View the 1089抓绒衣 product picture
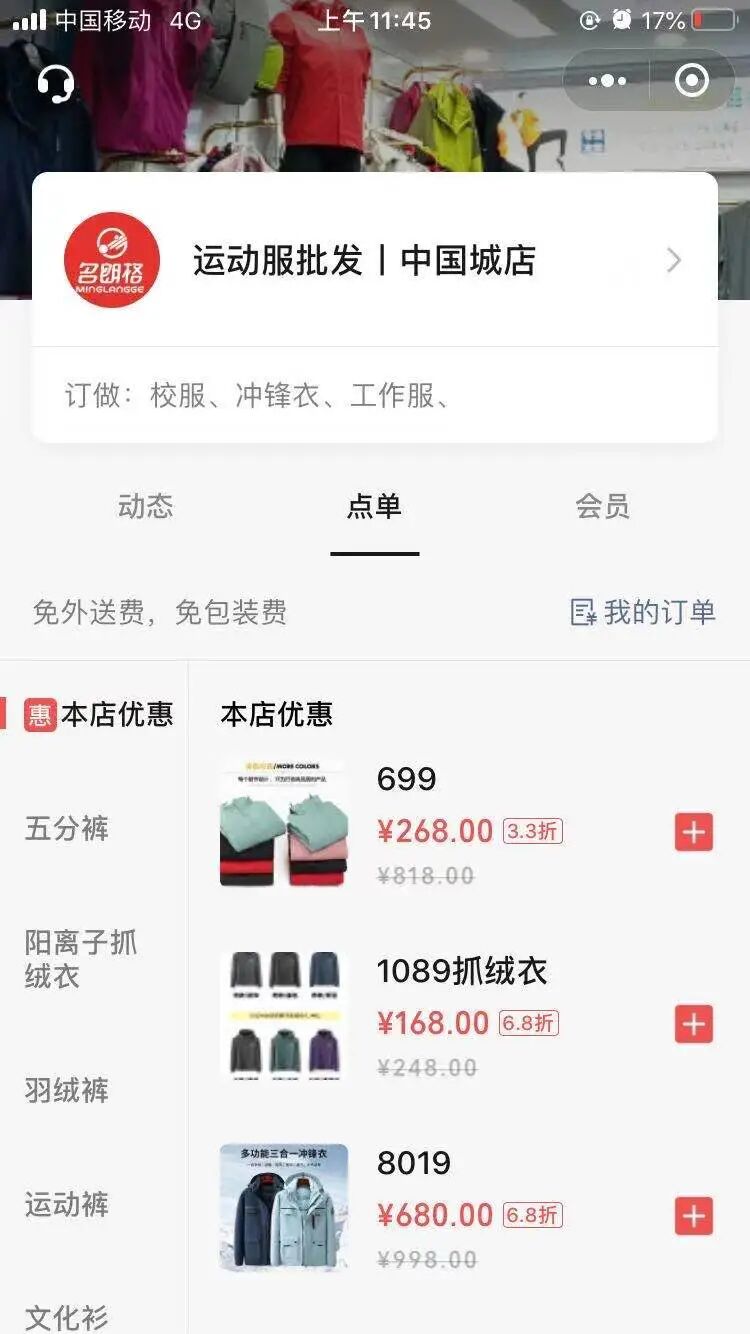750x1334 pixels. [x=284, y=1015]
